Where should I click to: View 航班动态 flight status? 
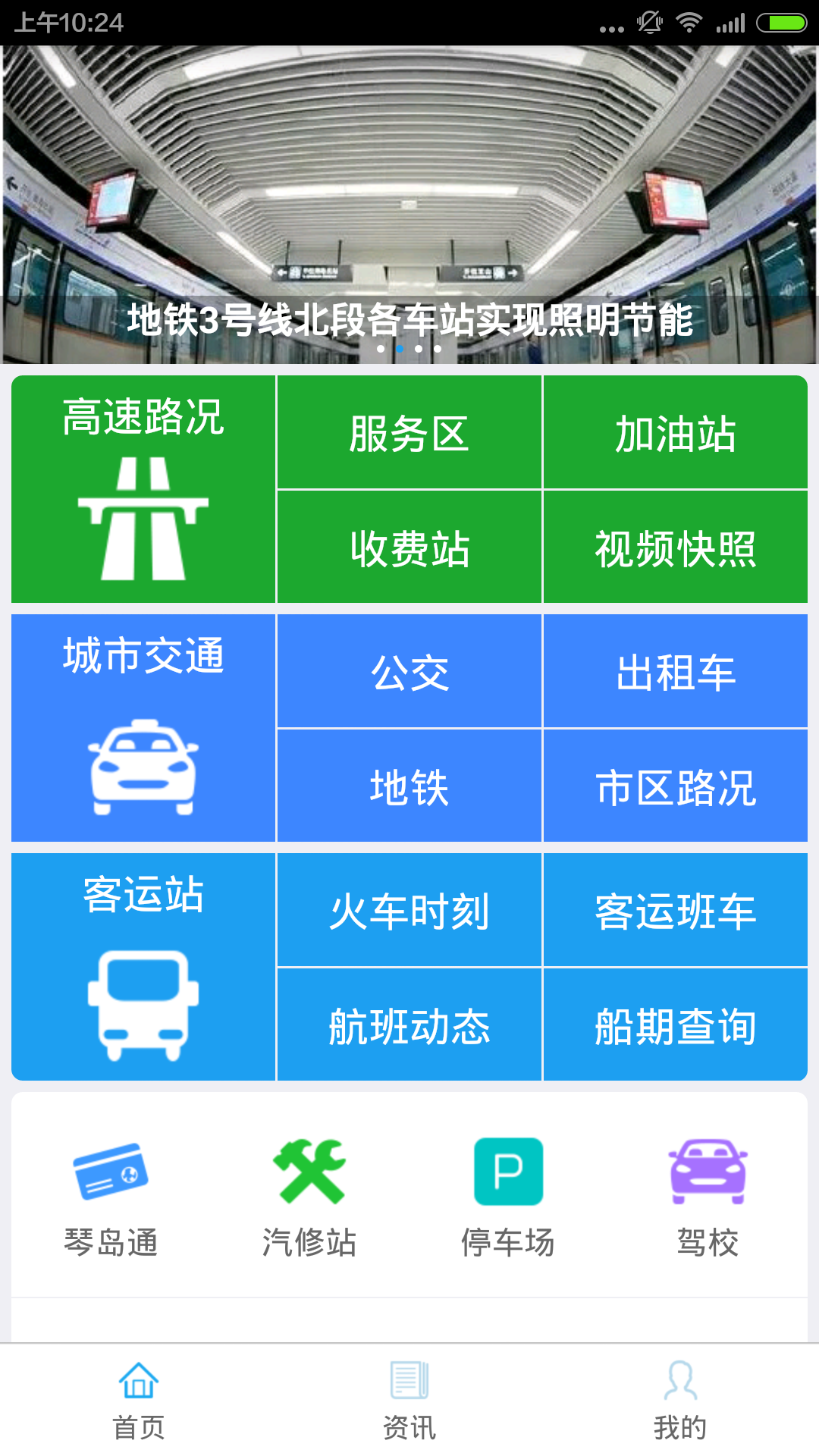409,1025
